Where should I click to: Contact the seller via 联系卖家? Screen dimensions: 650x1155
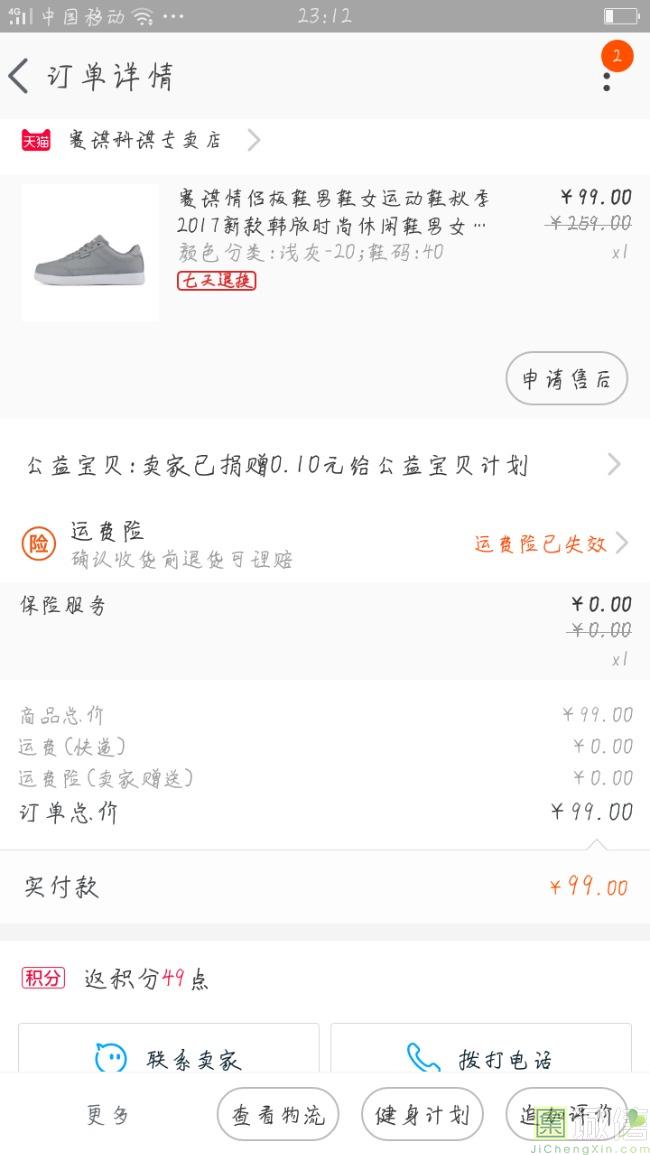(x=169, y=1058)
